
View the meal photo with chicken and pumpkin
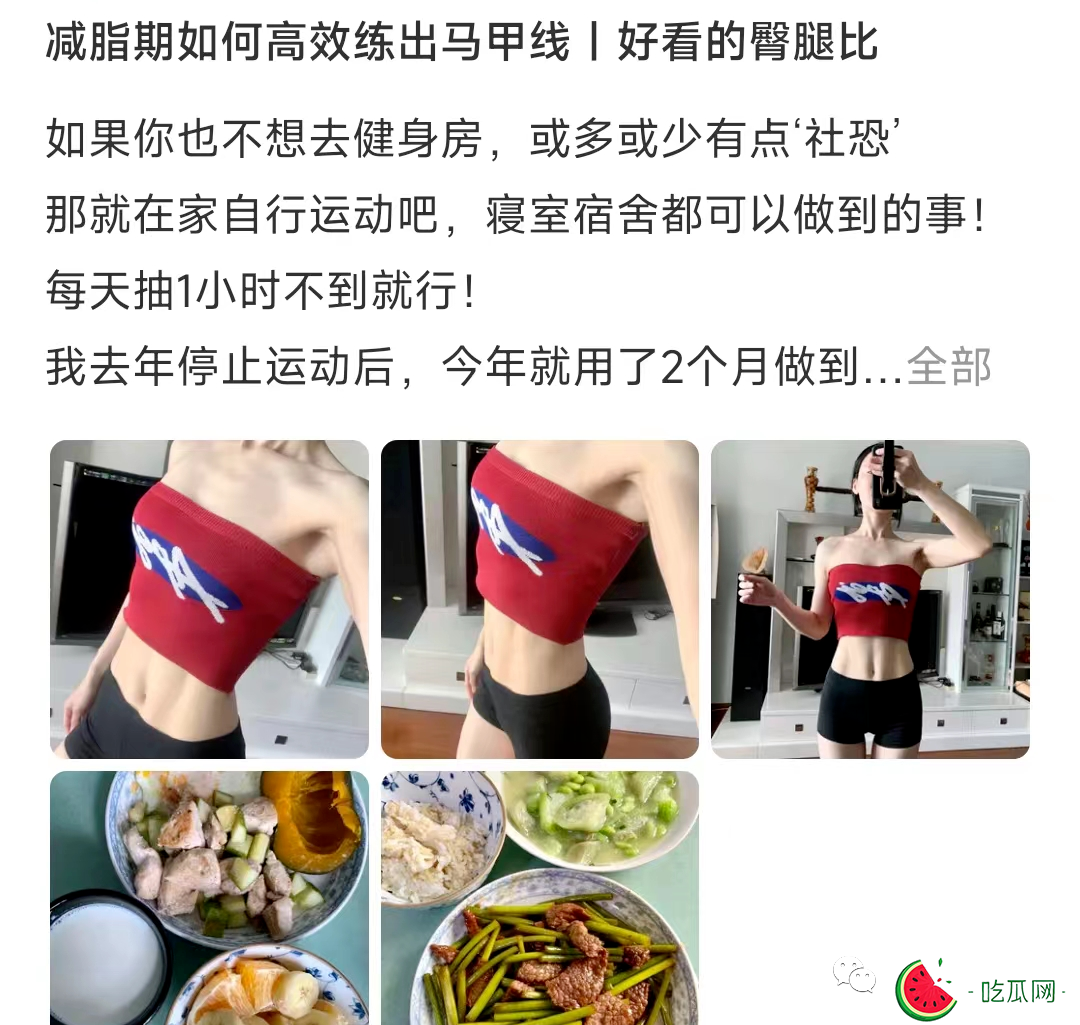coord(209,897)
